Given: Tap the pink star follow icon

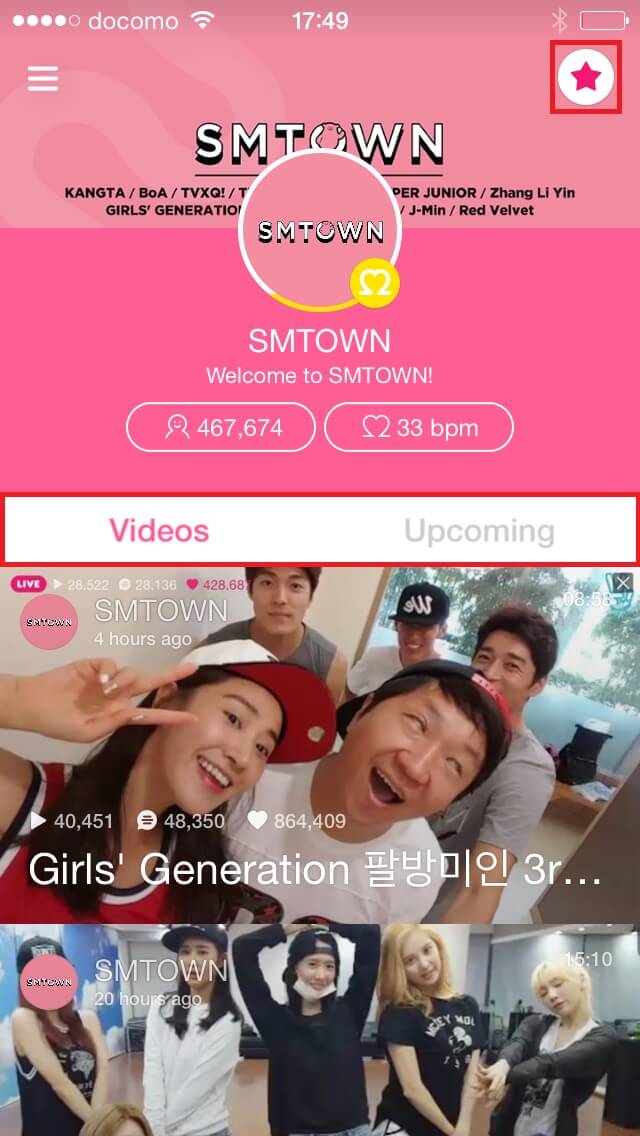Looking at the screenshot, I should (x=587, y=76).
